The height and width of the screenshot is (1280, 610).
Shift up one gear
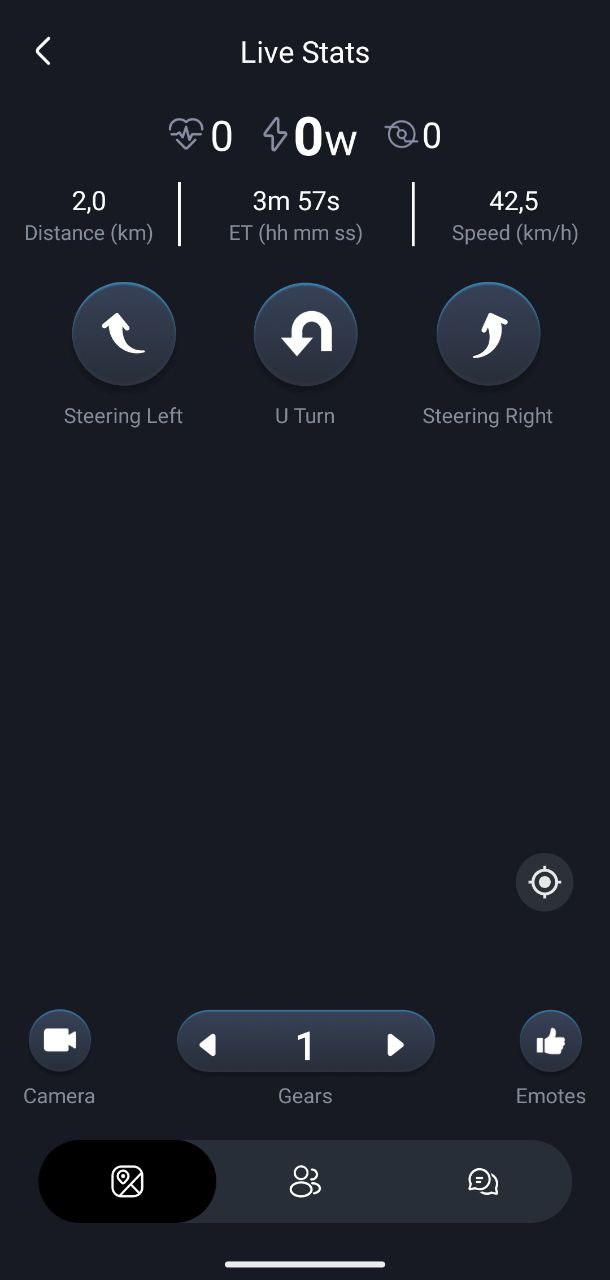tap(395, 1045)
